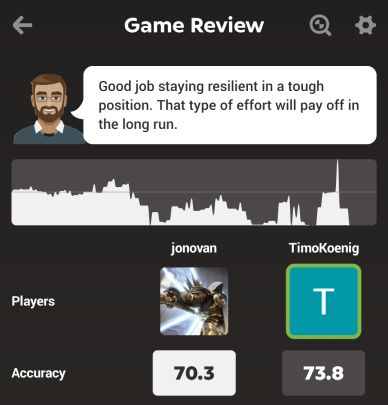Open TimoKoenig's profile avatar

click(324, 301)
